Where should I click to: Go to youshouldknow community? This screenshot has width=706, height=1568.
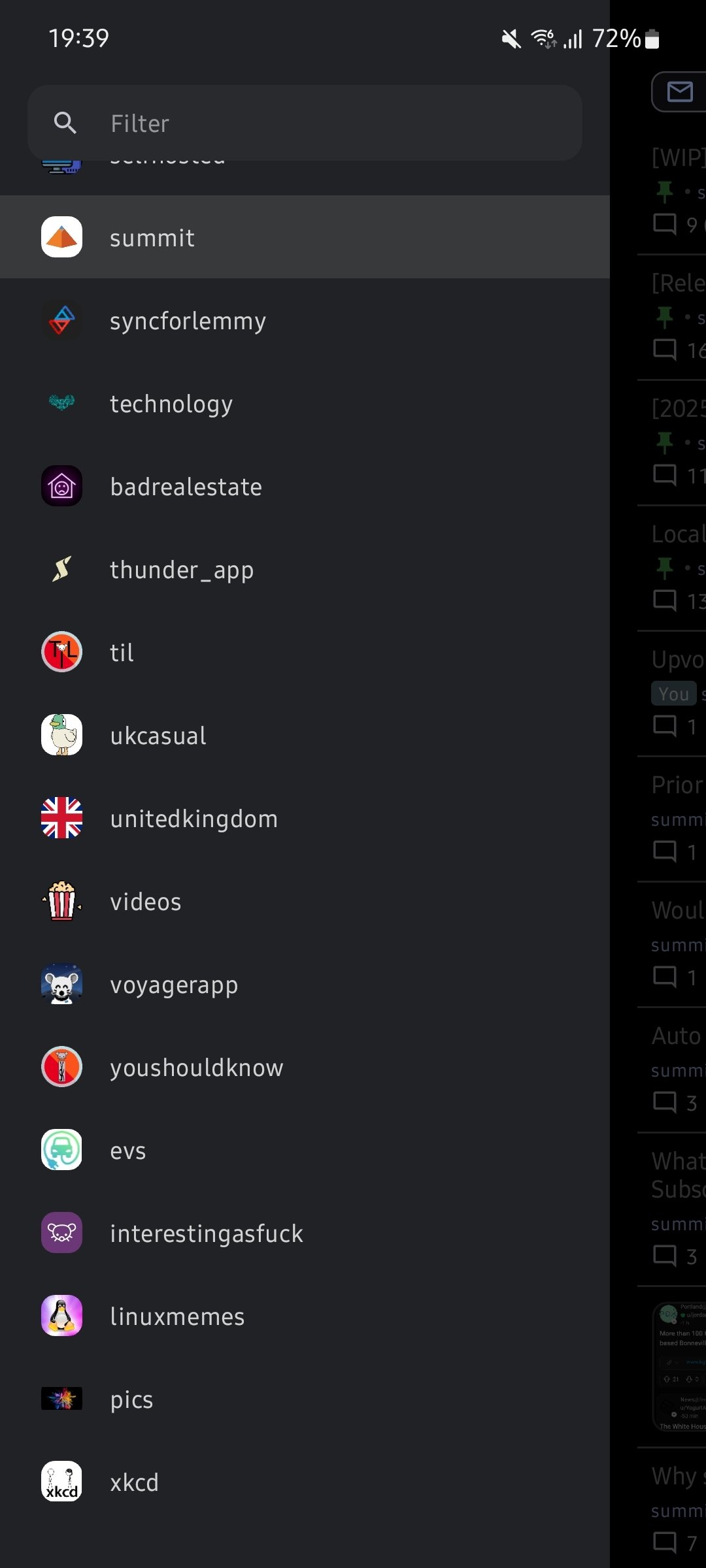[305, 1067]
